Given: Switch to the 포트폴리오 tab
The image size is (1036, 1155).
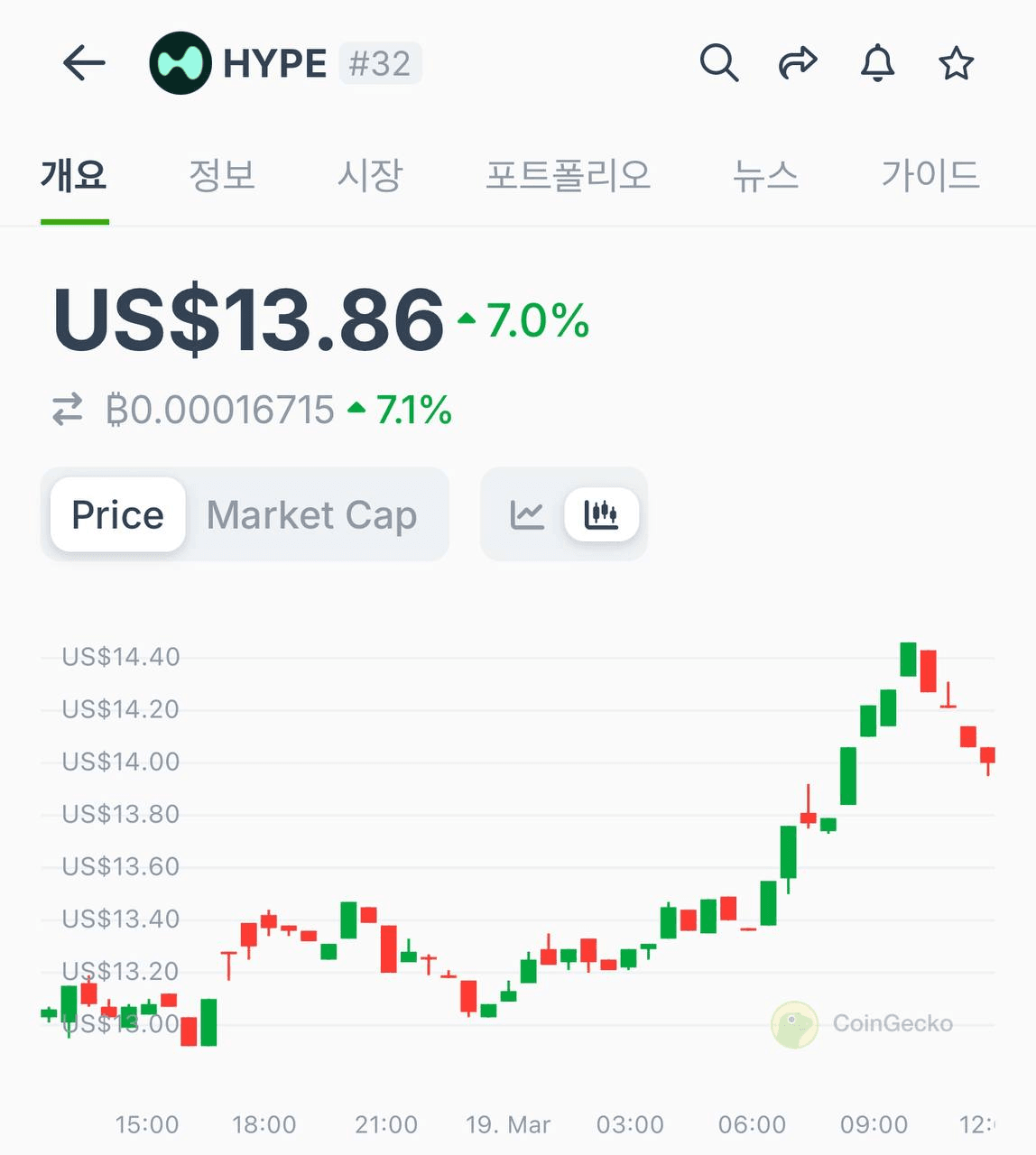Looking at the screenshot, I should tap(568, 175).
